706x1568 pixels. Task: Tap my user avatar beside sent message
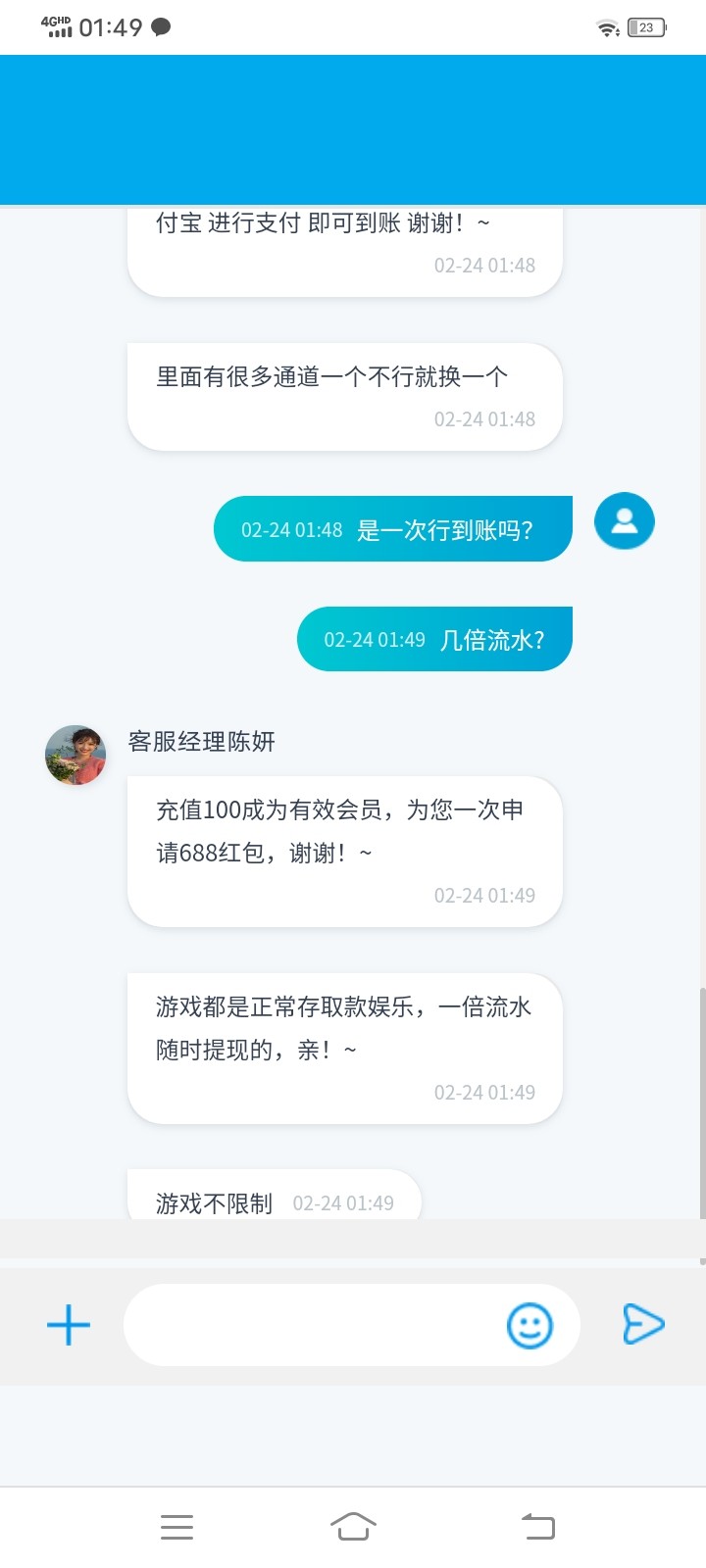(624, 520)
